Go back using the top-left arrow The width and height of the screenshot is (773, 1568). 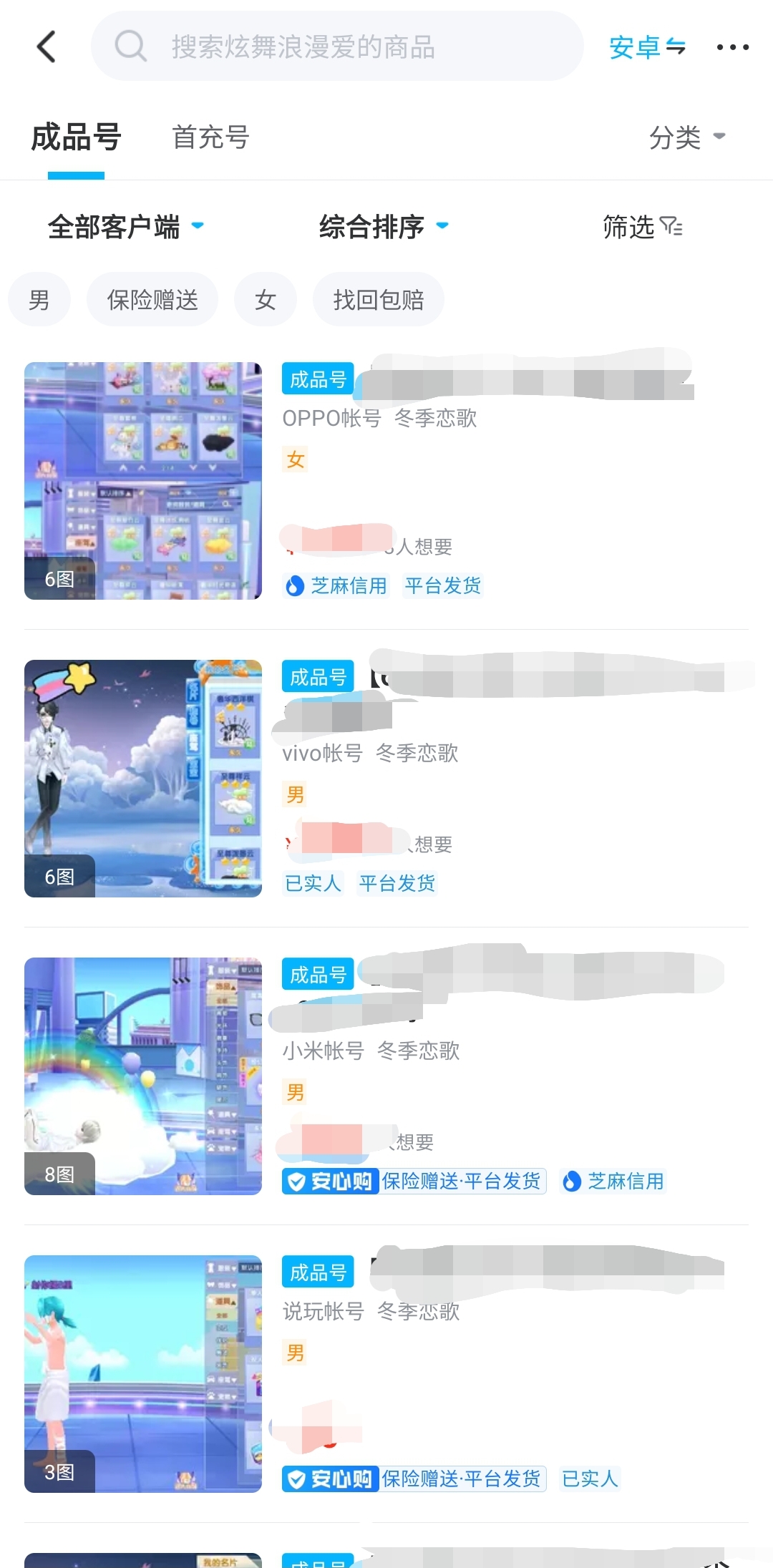47,47
